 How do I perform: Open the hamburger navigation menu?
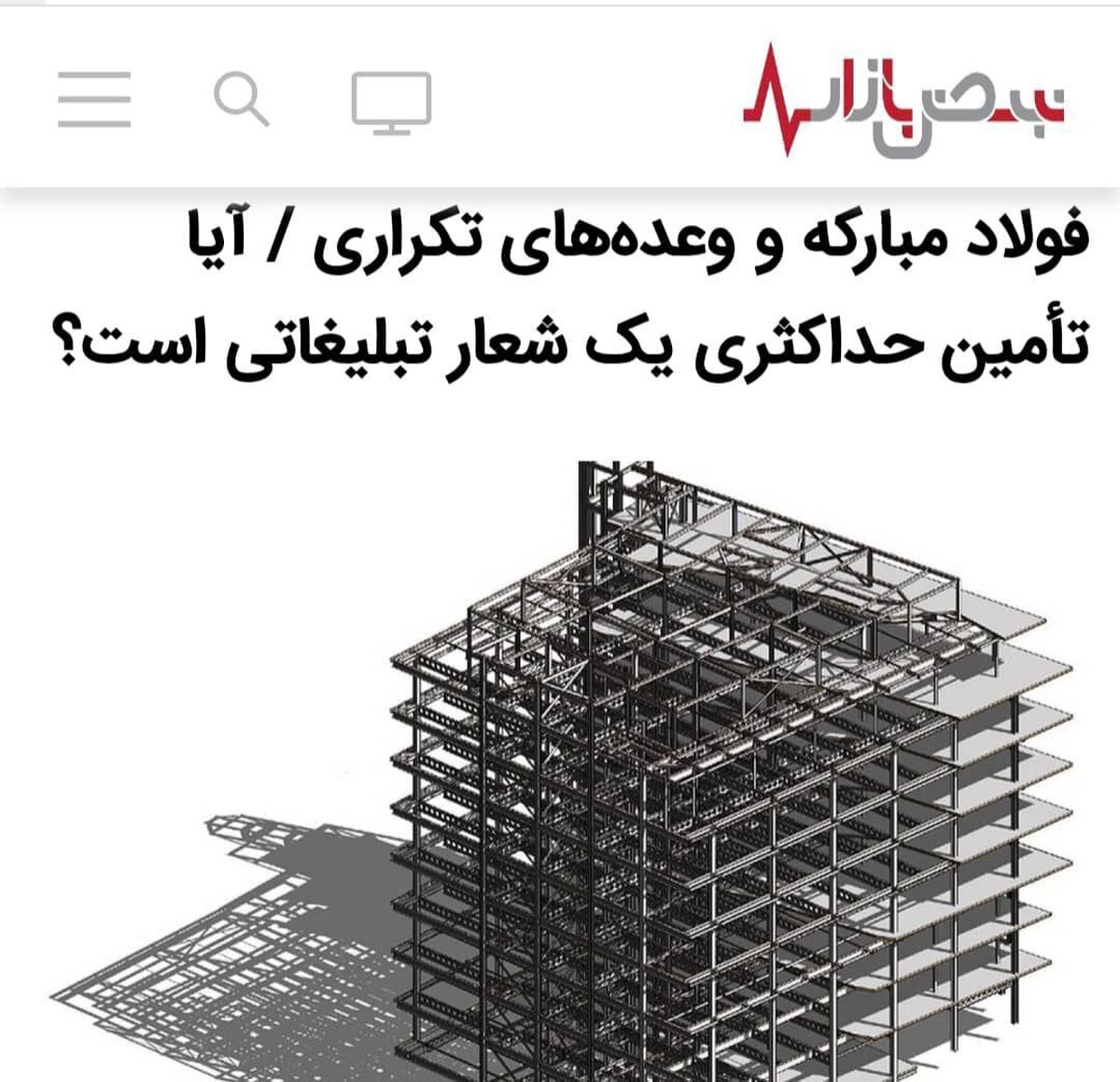point(94,99)
